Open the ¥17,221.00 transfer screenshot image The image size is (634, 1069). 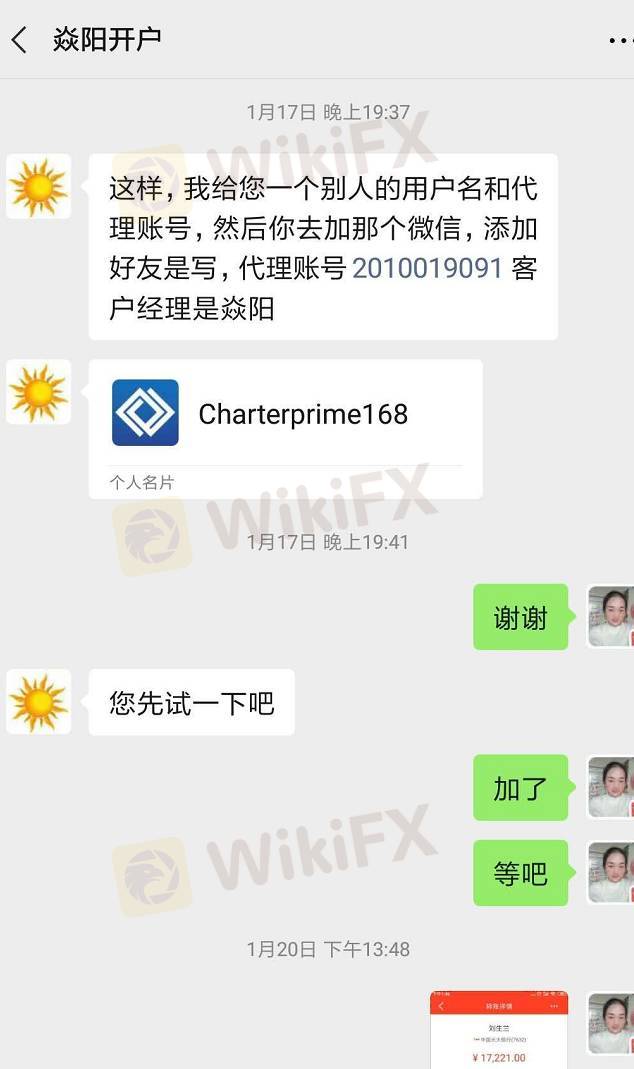(499, 1030)
